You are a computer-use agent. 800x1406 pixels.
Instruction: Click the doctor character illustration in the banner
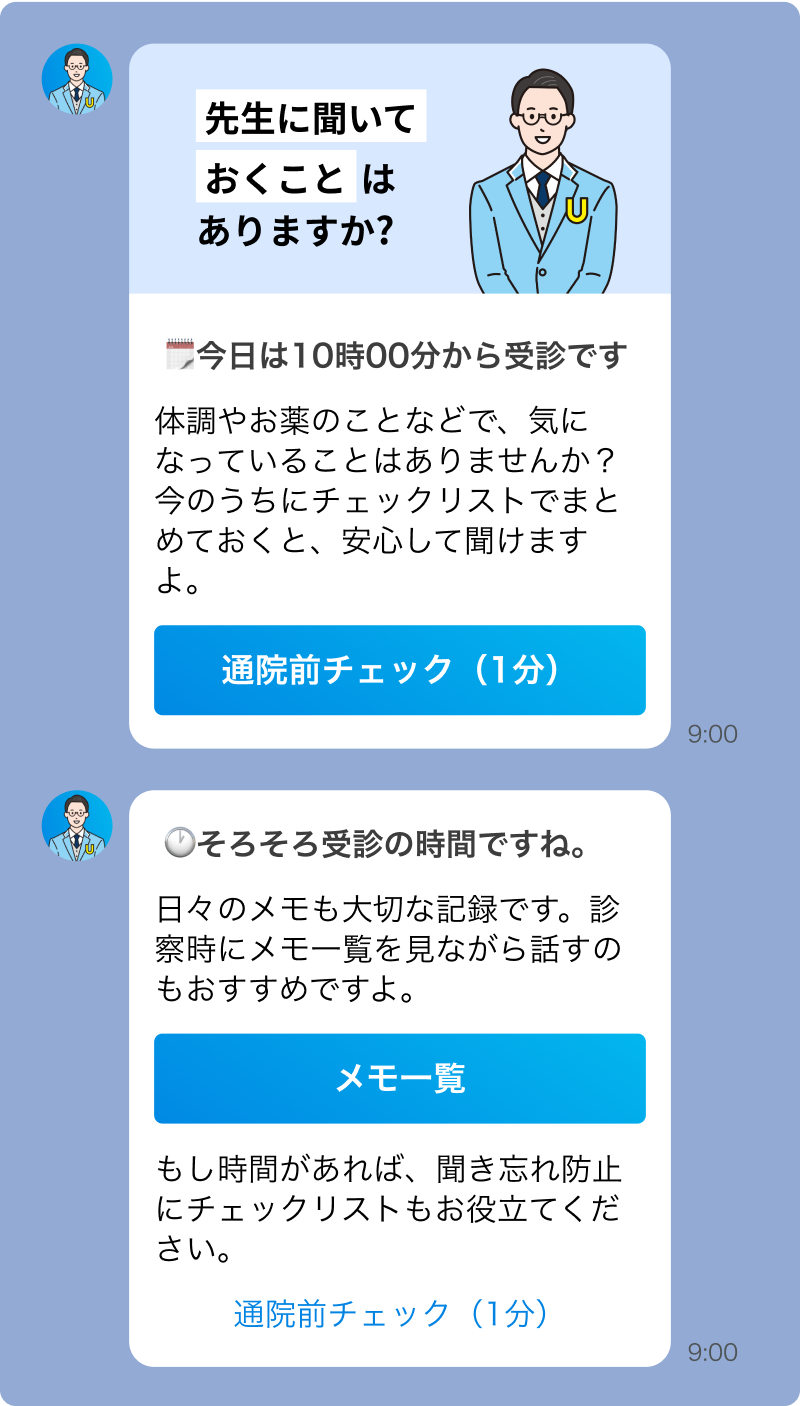point(545,170)
